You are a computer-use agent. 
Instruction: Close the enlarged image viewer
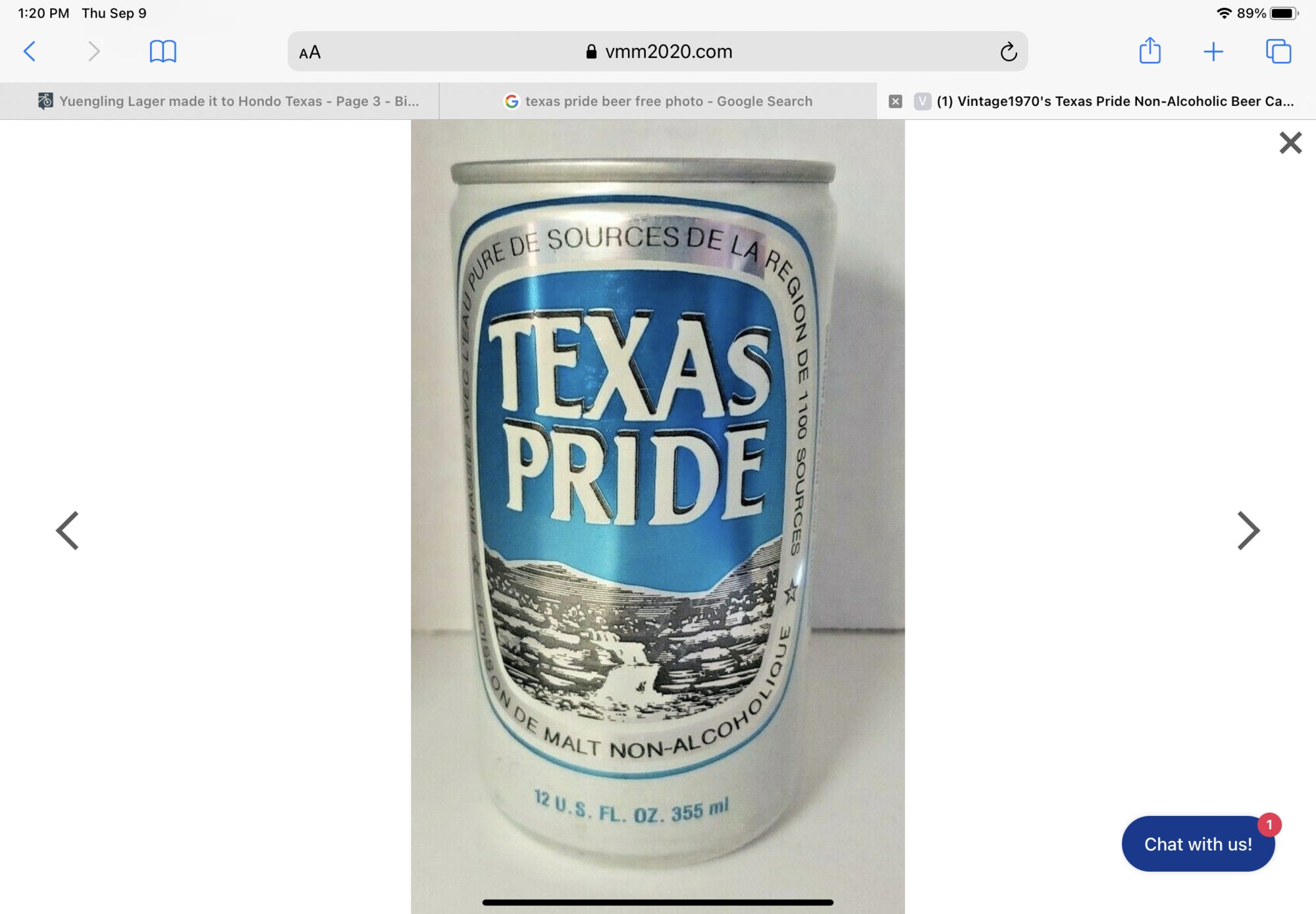click(x=1290, y=142)
